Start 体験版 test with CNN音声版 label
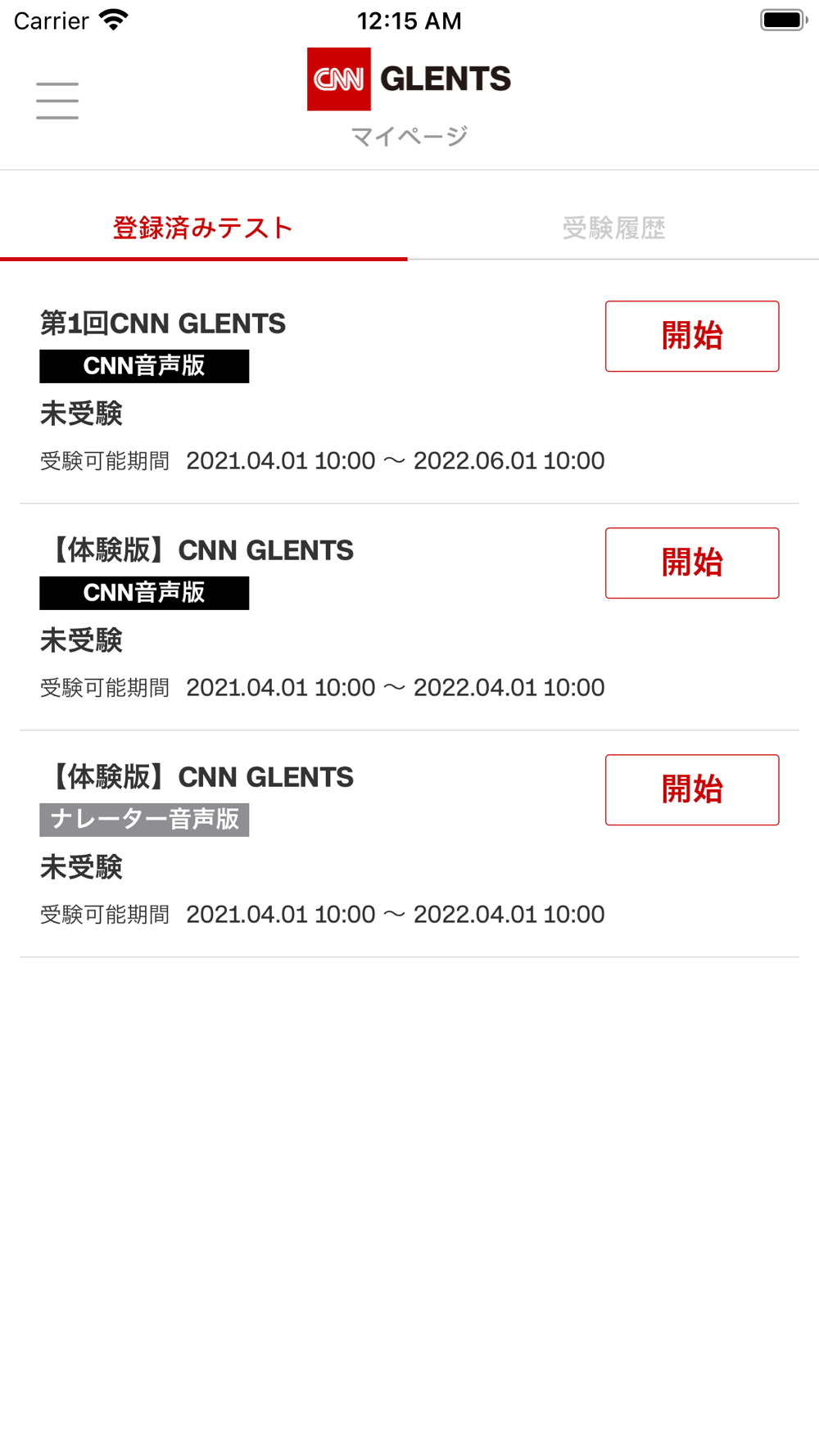819x1456 pixels. (692, 563)
